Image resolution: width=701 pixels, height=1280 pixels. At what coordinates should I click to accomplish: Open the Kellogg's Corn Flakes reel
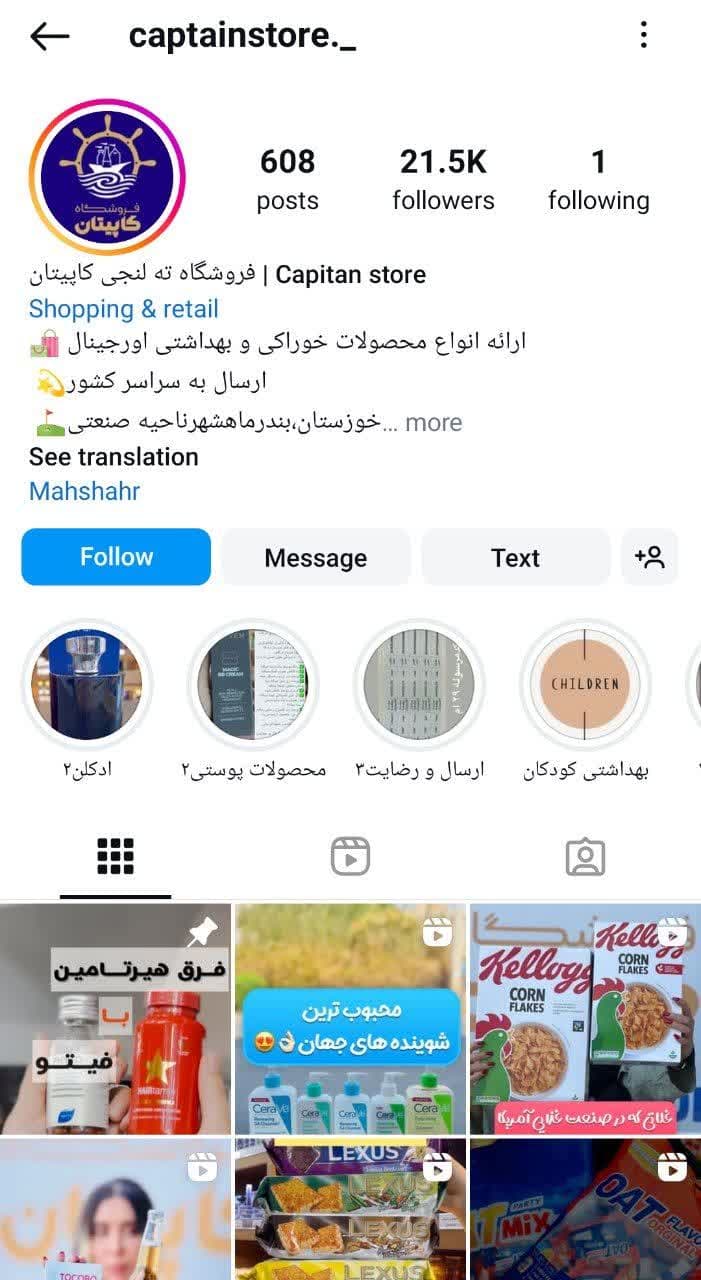584,1018
